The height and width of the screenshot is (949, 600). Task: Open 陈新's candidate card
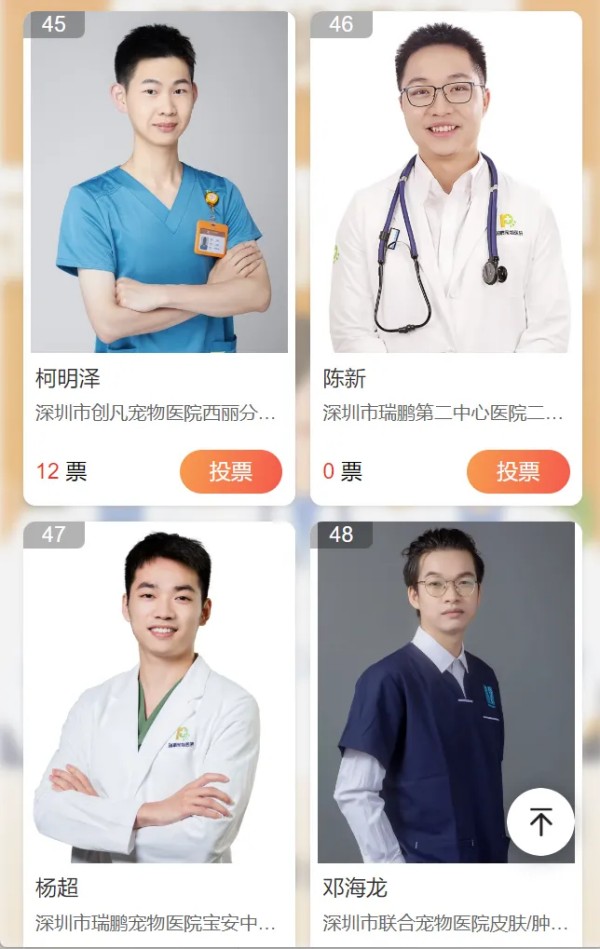[446, 190]
